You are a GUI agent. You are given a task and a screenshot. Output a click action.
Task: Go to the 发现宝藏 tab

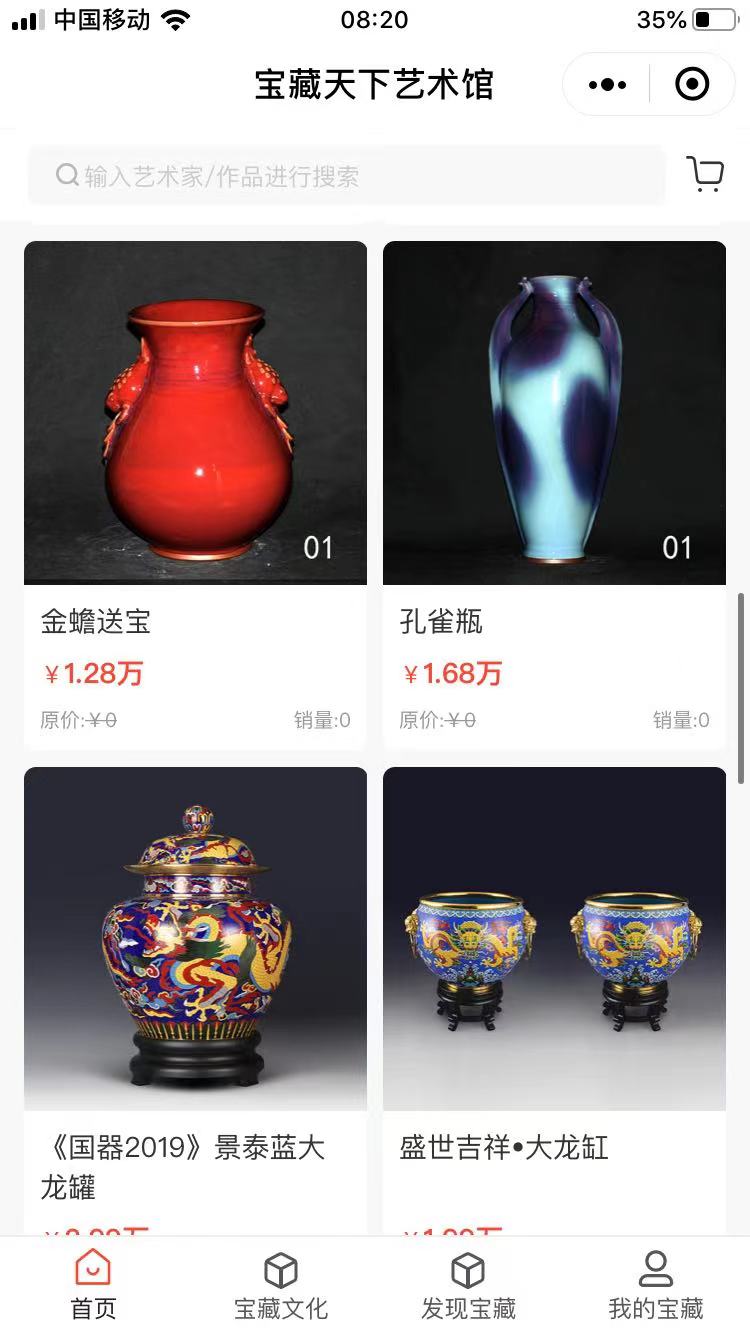[468, 1285]
